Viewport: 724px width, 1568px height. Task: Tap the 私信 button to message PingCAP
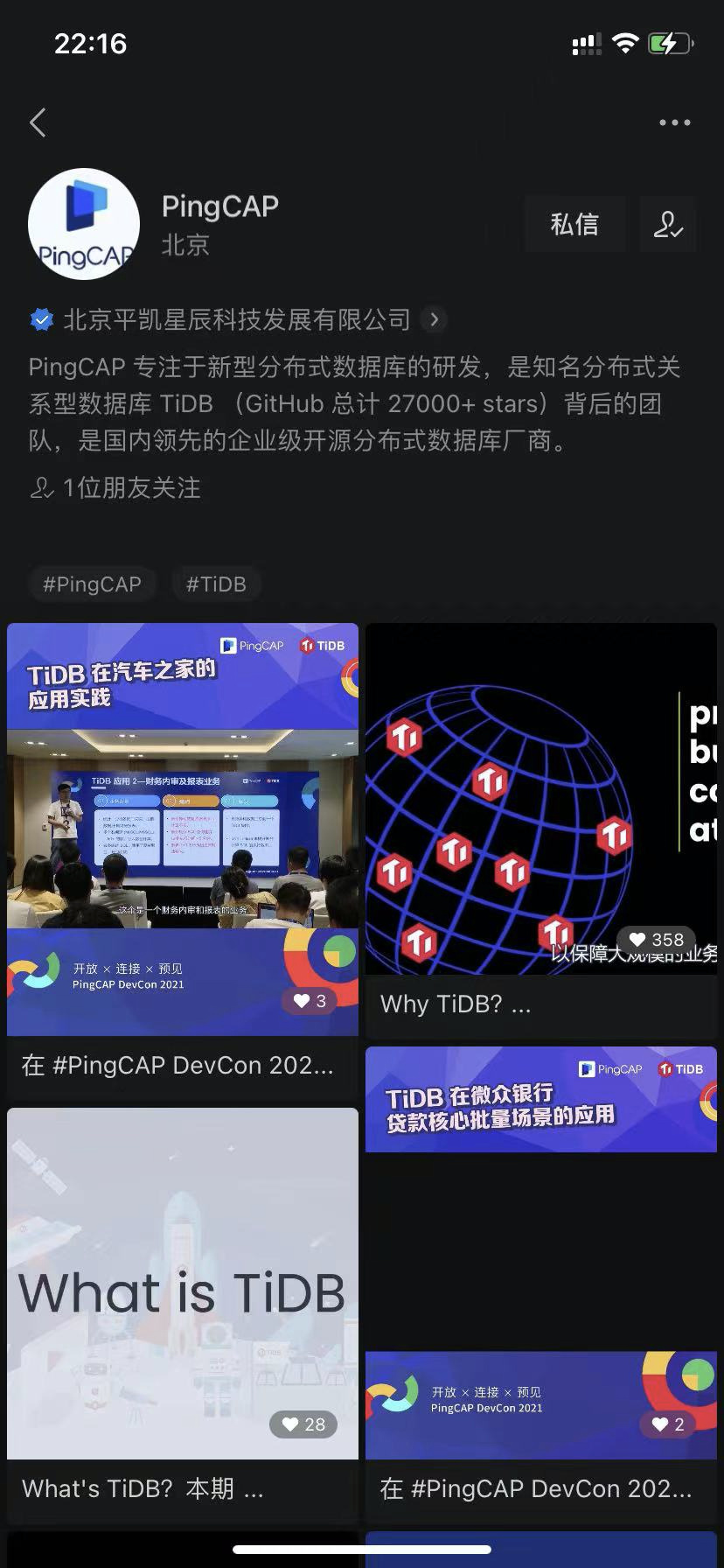[574, 225]
